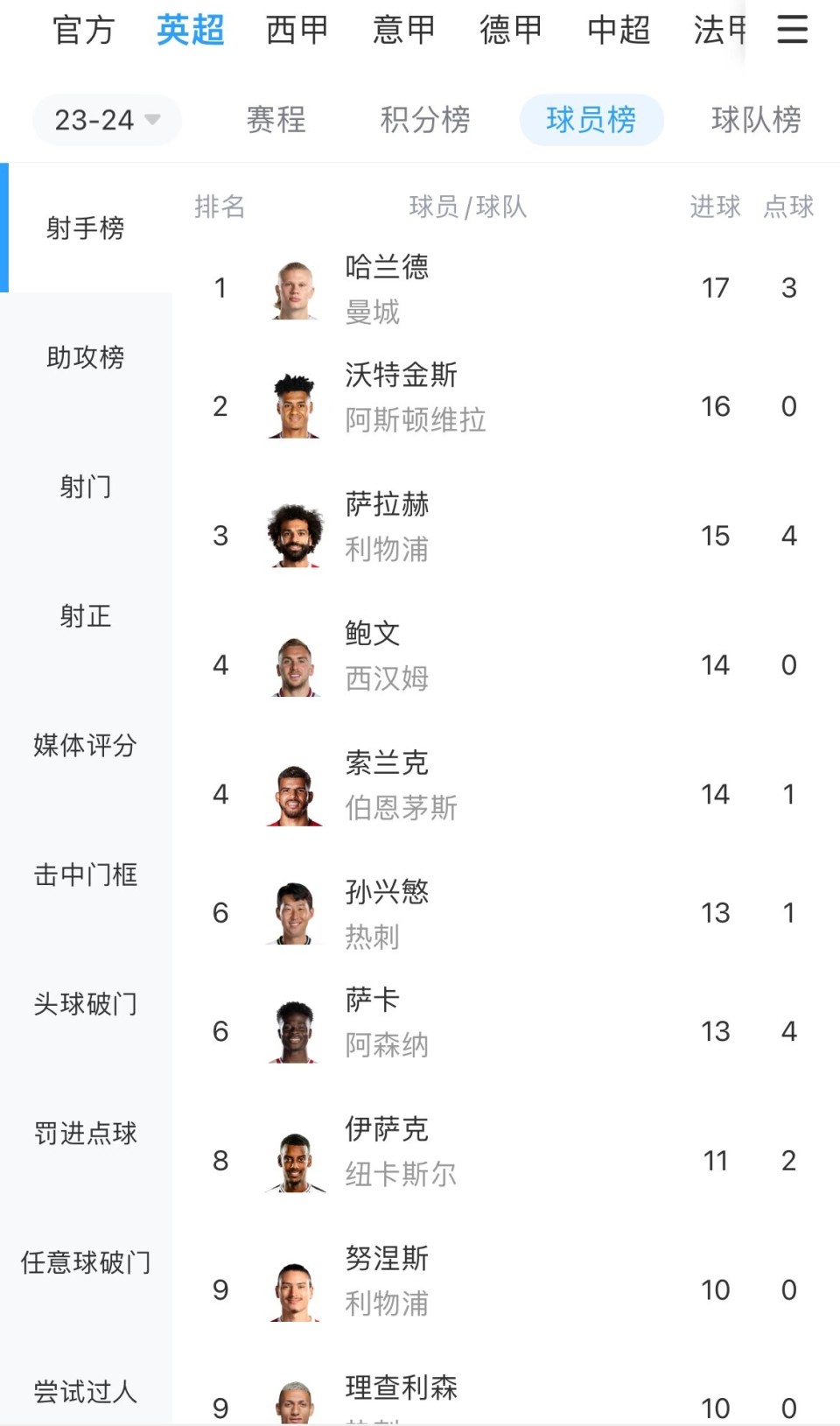Screen dimensions: 840x1426
Task: Click Haaland's player avatar photo
Action: click(293, 287)
